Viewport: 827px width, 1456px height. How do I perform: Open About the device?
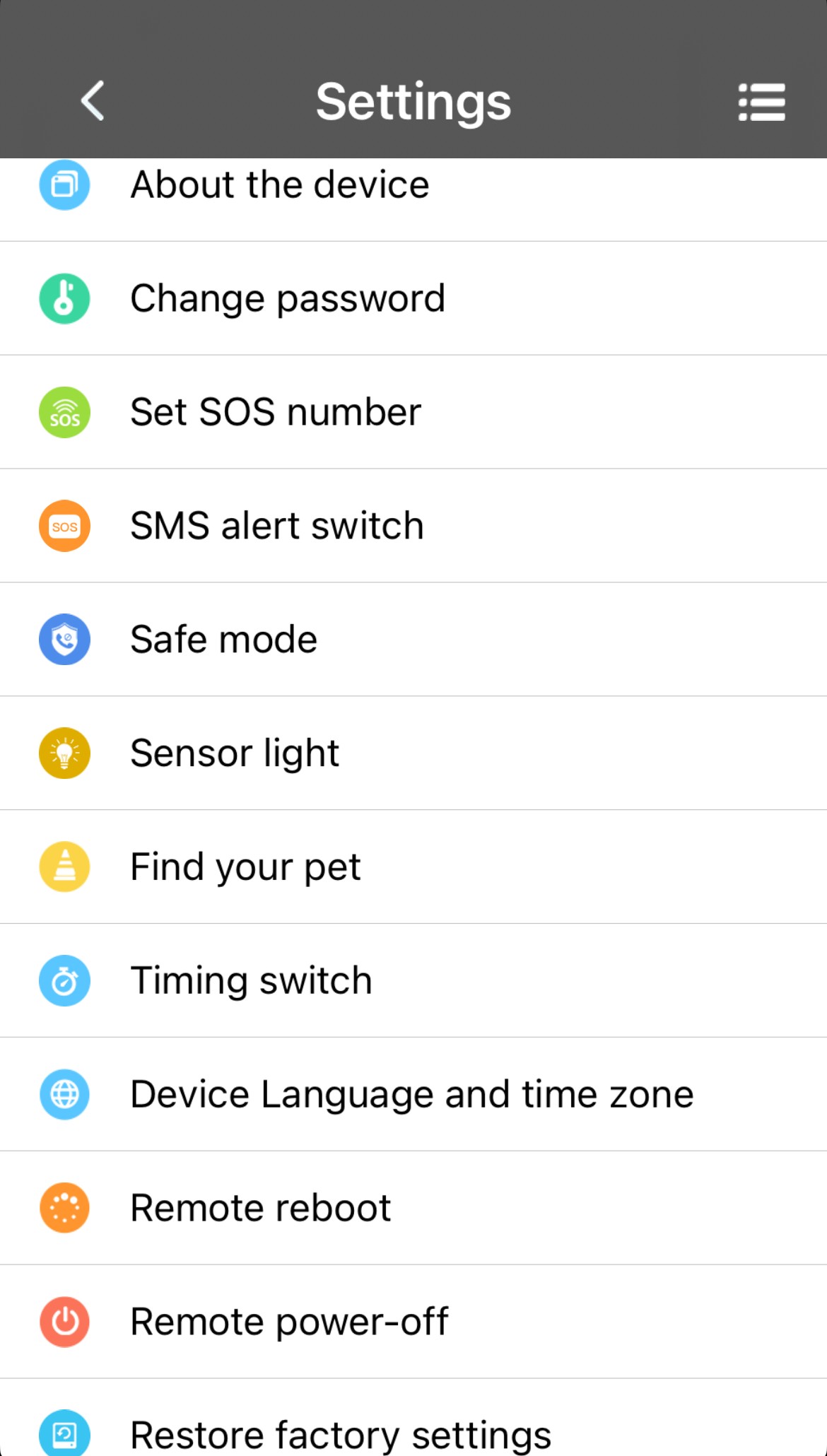pos(280,186)
